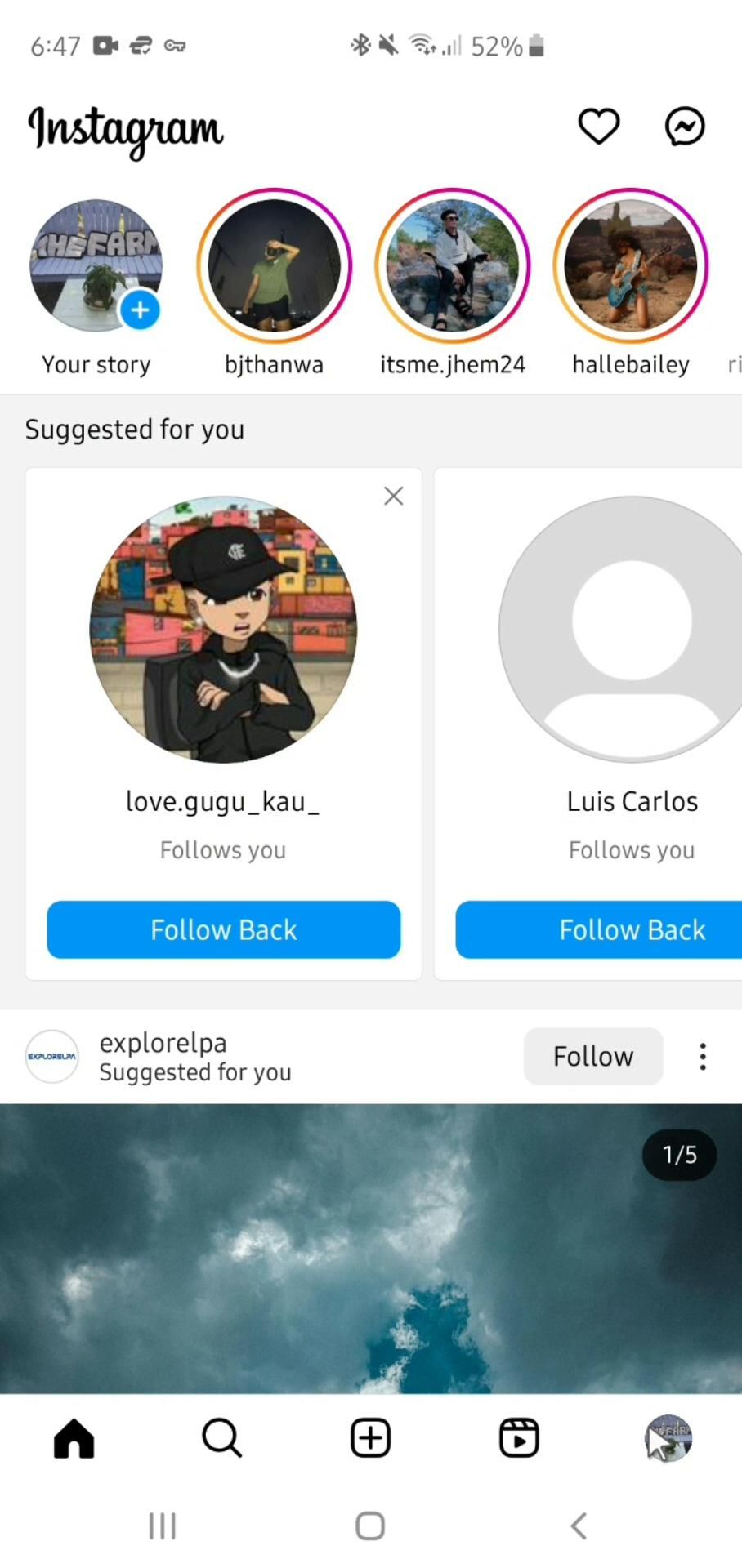Open explorelpa's profile from post header
The width and height of the screenshot is (742, 1568).
(163, 1043)
